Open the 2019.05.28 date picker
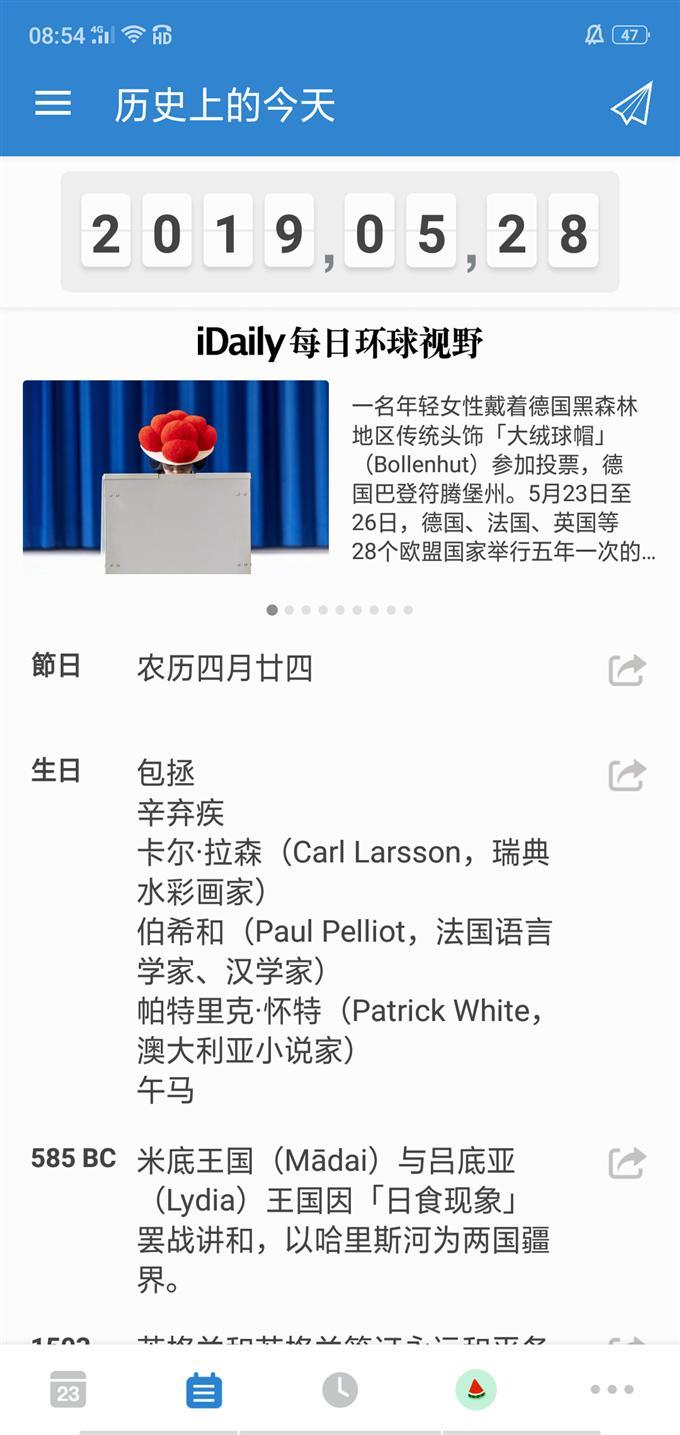Image resolution: width=680 pixels, height=1435 pixels. tap(340, 233)
